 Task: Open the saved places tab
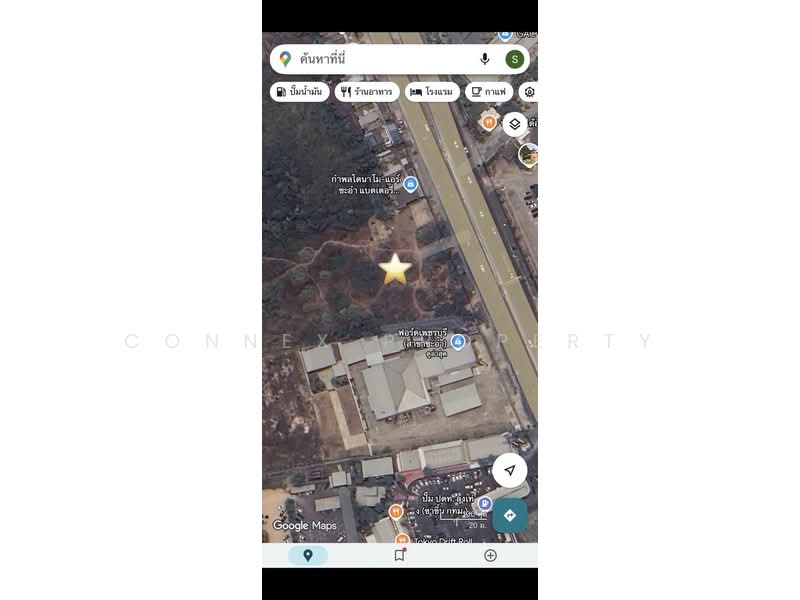pyautogui.click(x=399, y=555)
